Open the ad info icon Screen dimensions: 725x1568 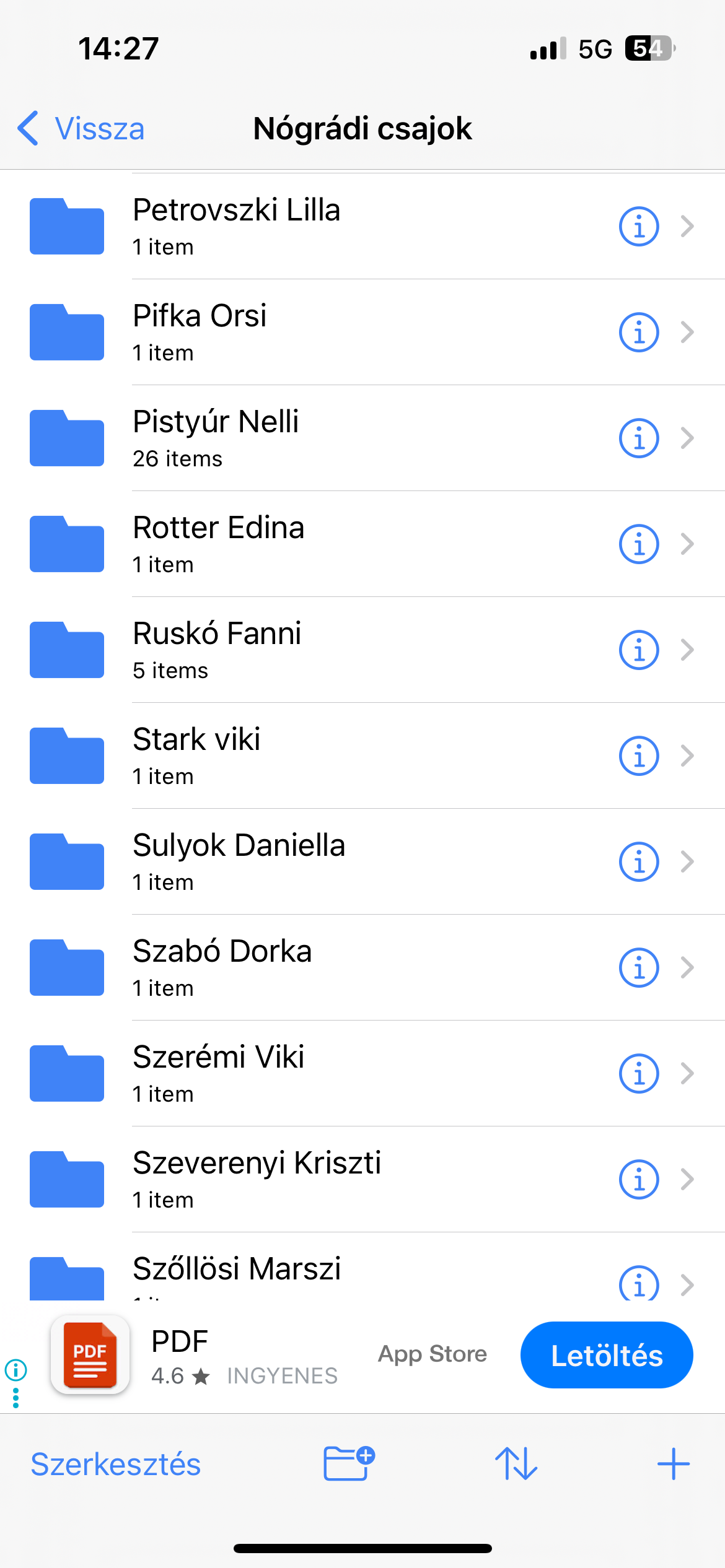tap(15, 1369)
